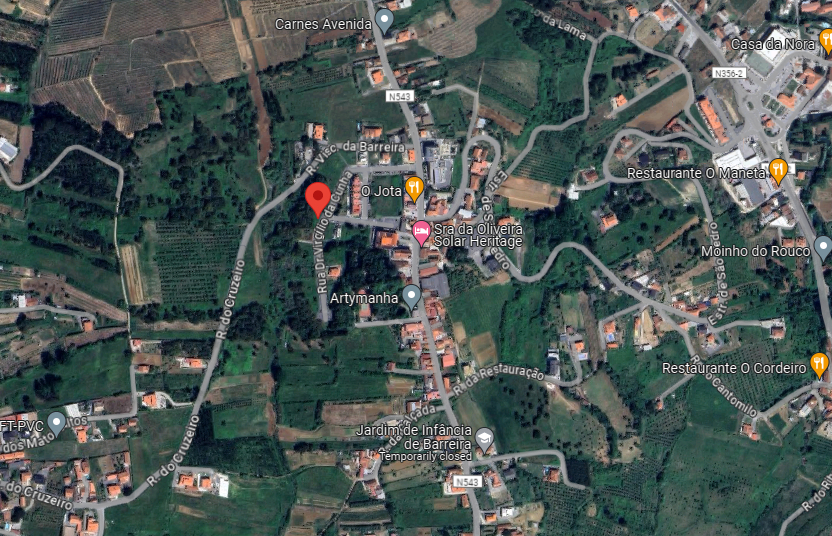Select the FT-PVC place marker

56,423
